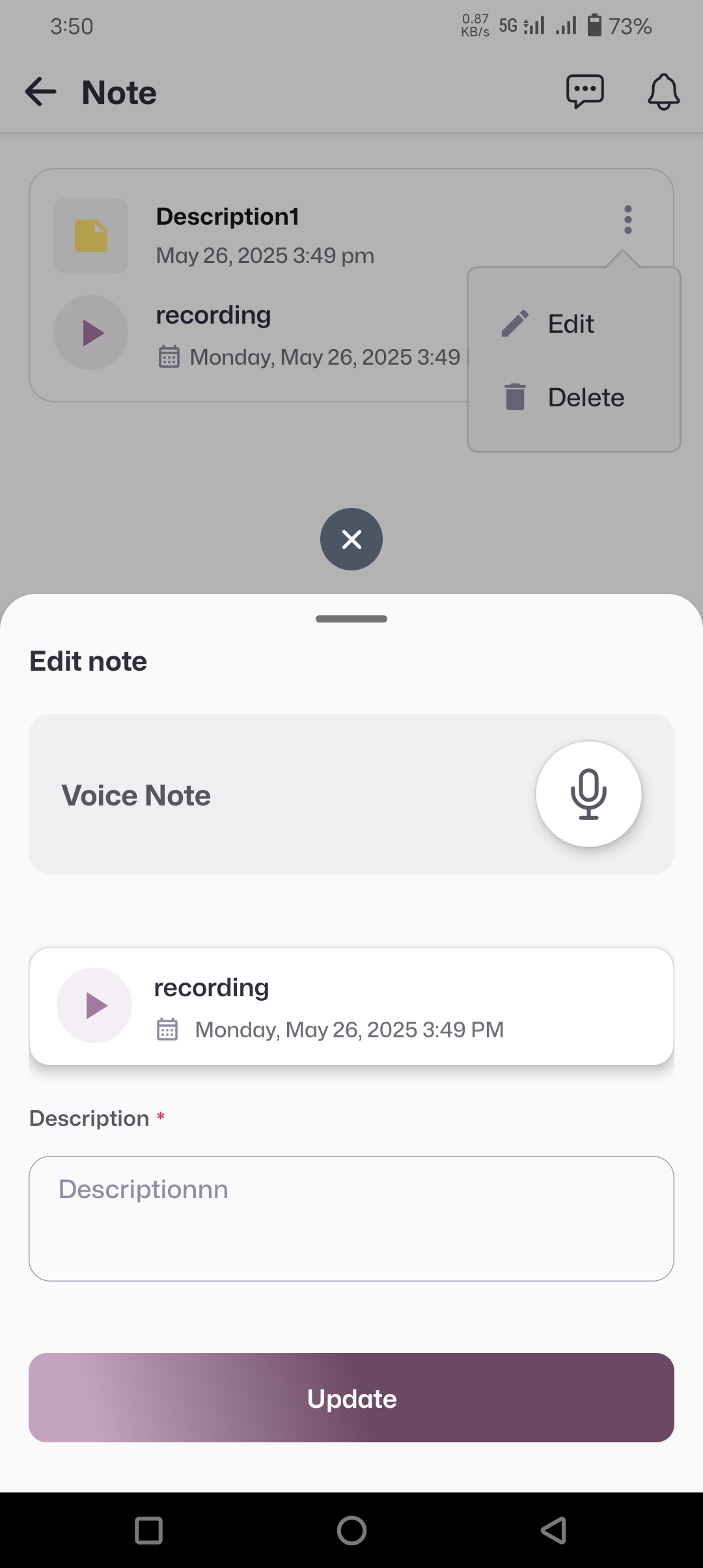Viewport: 703px width, 1568px height.
Task: Play the recording in the Description1 card
Action: [90, 333]
